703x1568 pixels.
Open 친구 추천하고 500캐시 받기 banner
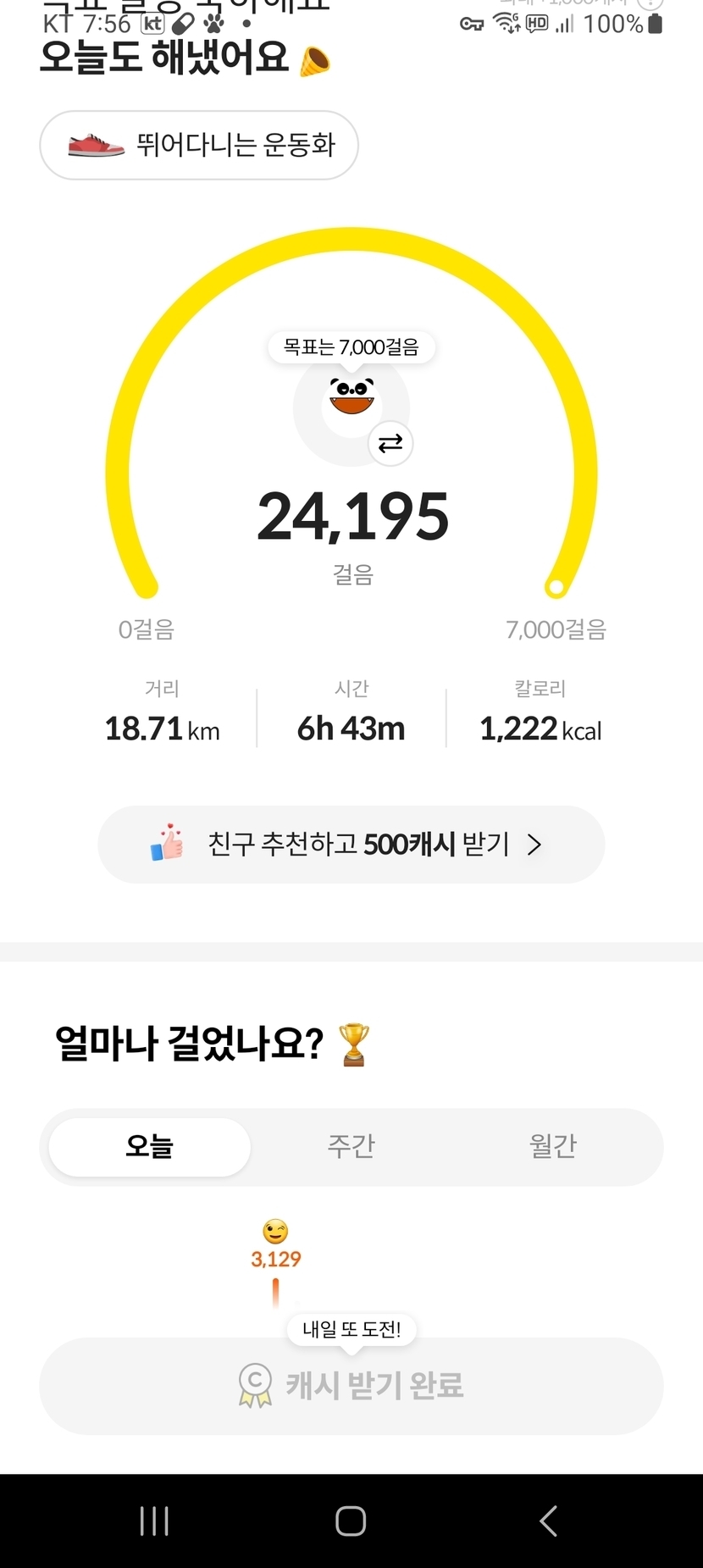[351, 845]
